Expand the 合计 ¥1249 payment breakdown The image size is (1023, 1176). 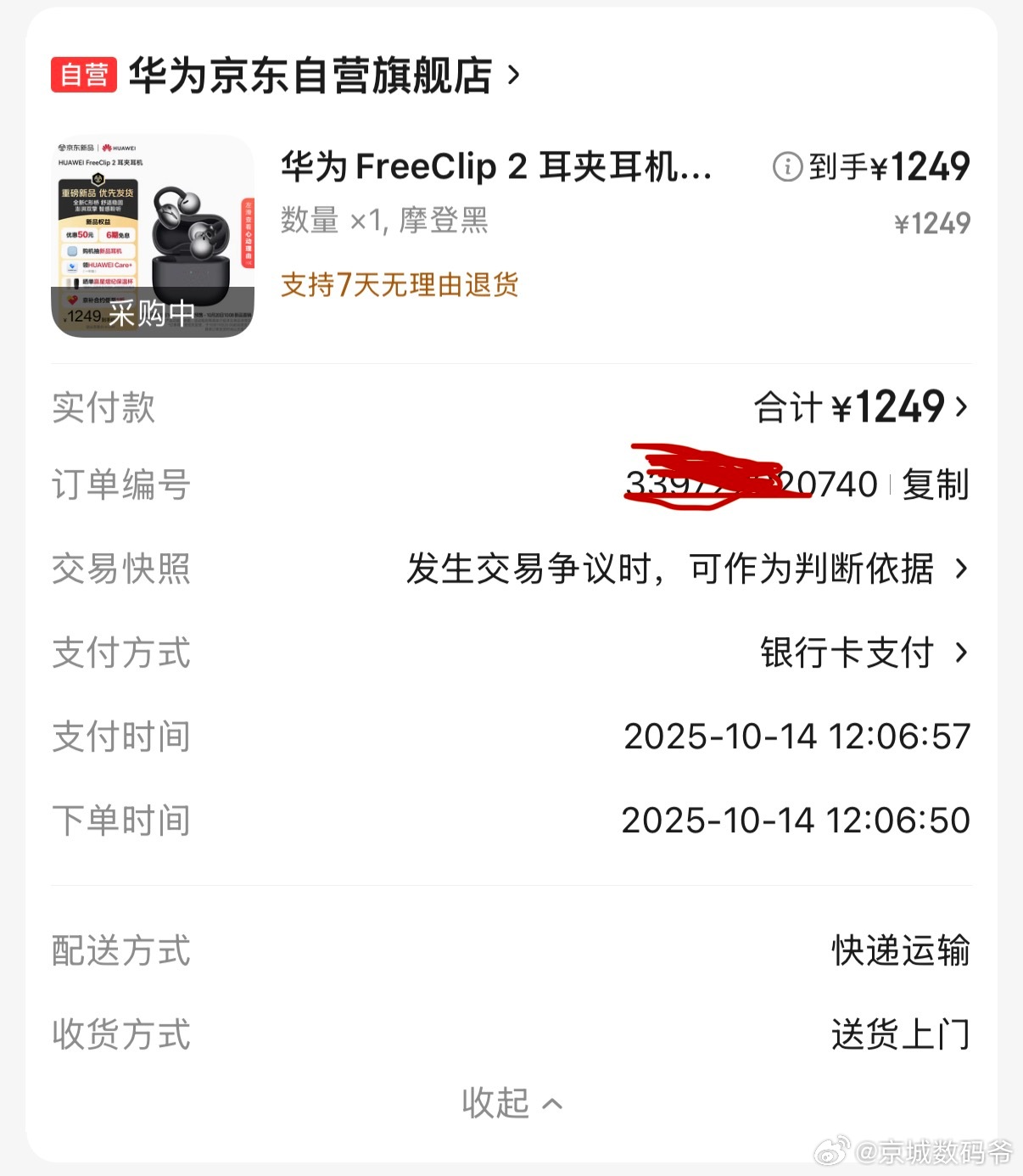[x=861, y=407]
